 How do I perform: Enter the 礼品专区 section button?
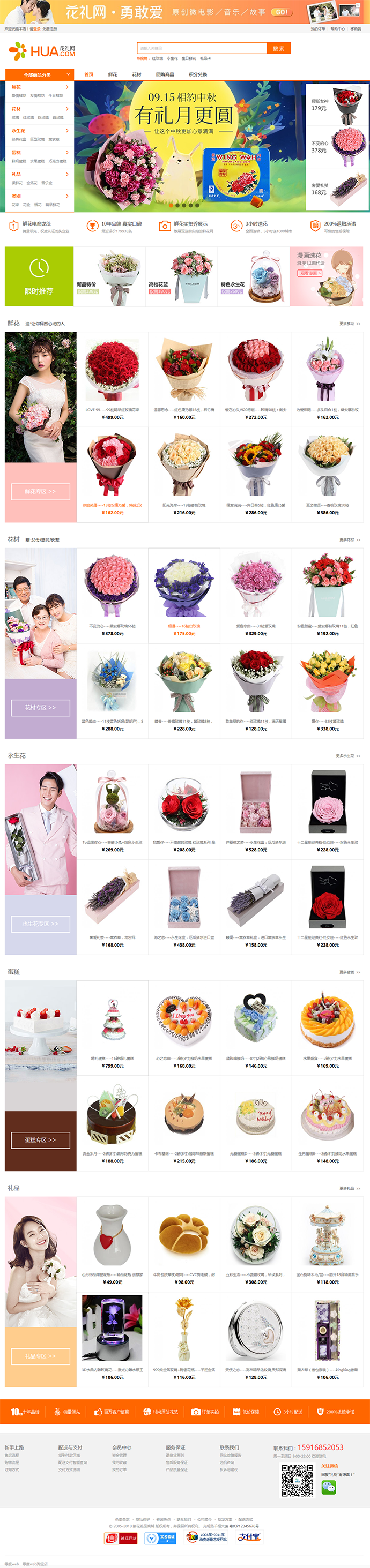point(40,1355)
